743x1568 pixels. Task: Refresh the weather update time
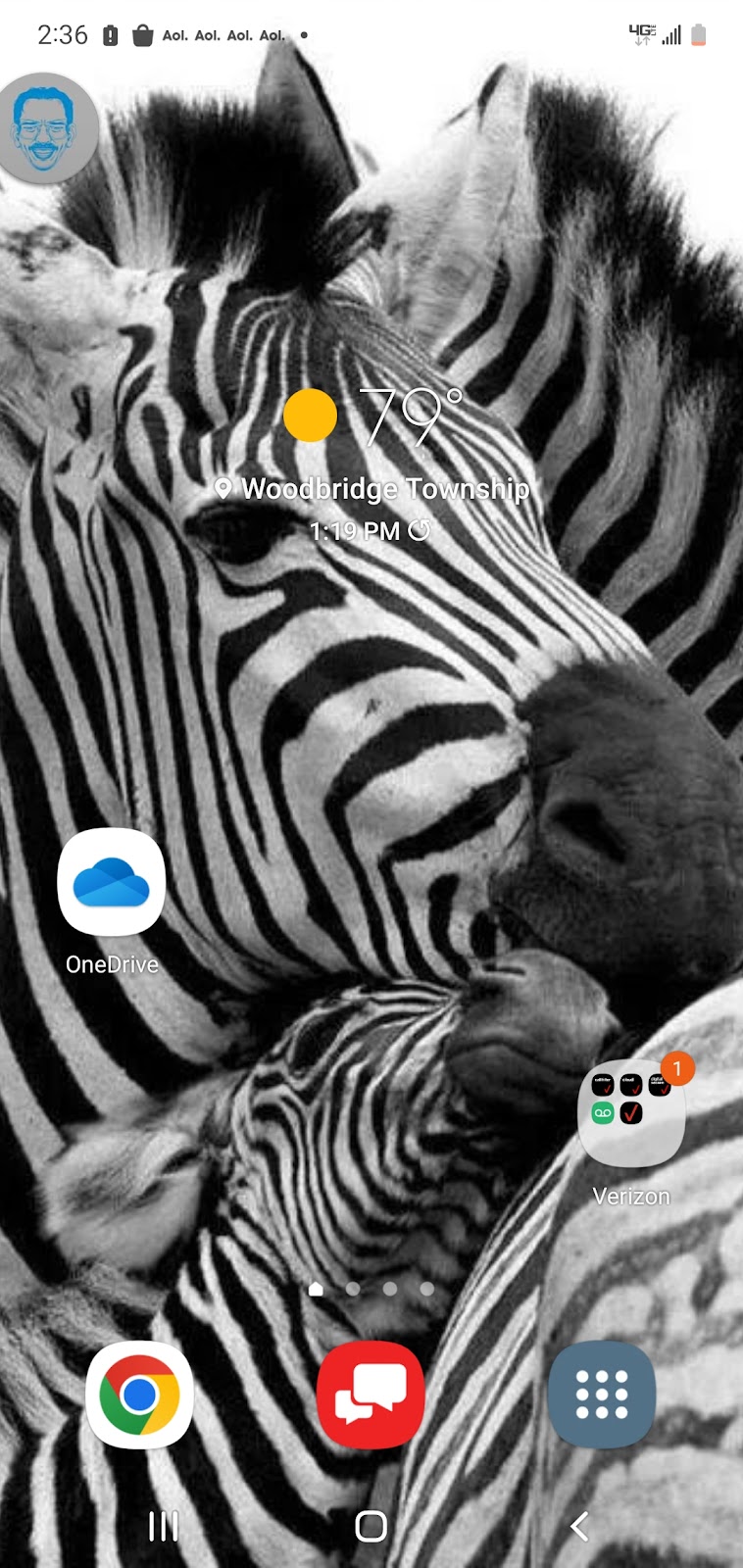420,531
